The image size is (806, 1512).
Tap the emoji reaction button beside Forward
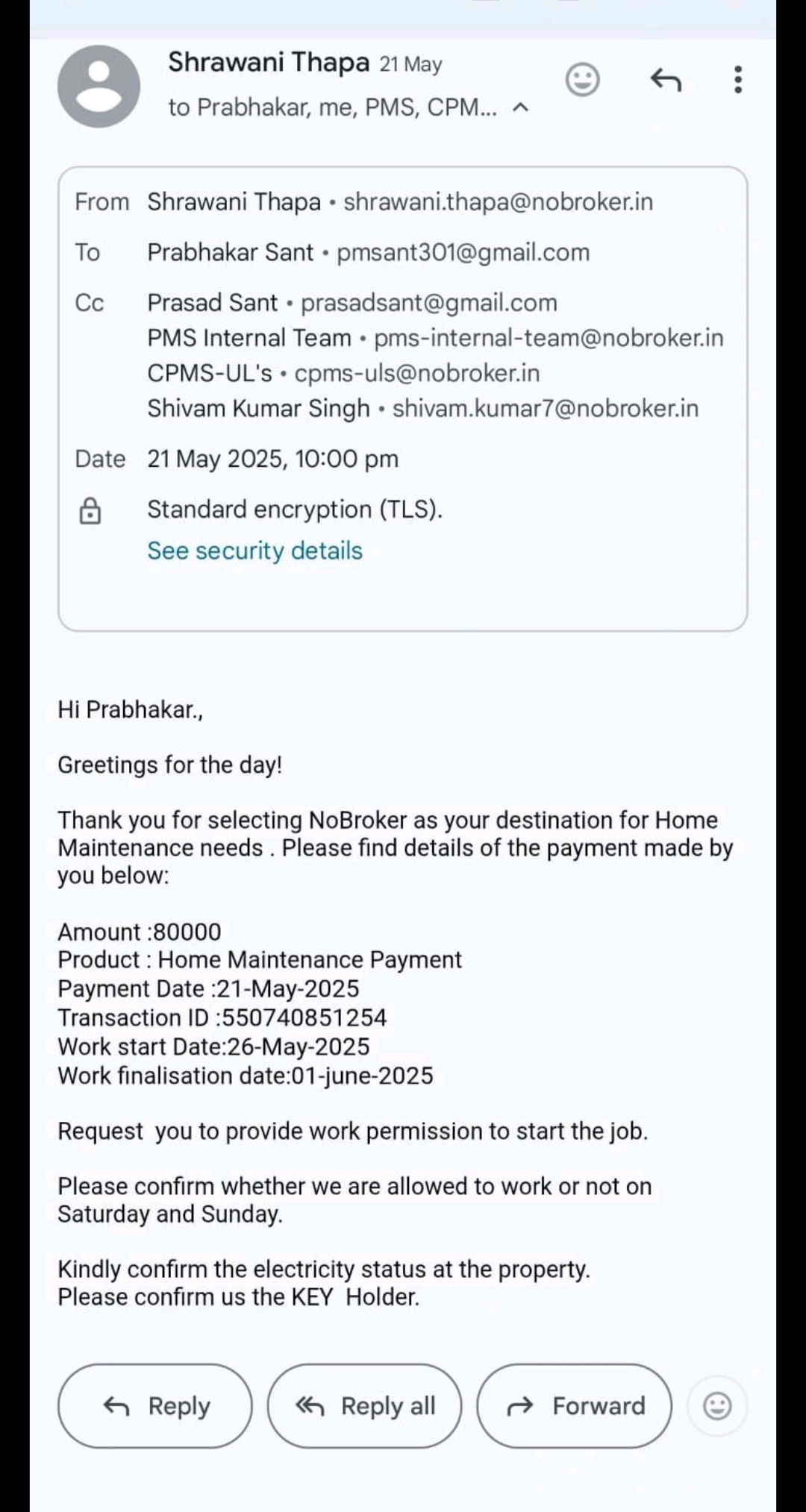[717, 1406]
